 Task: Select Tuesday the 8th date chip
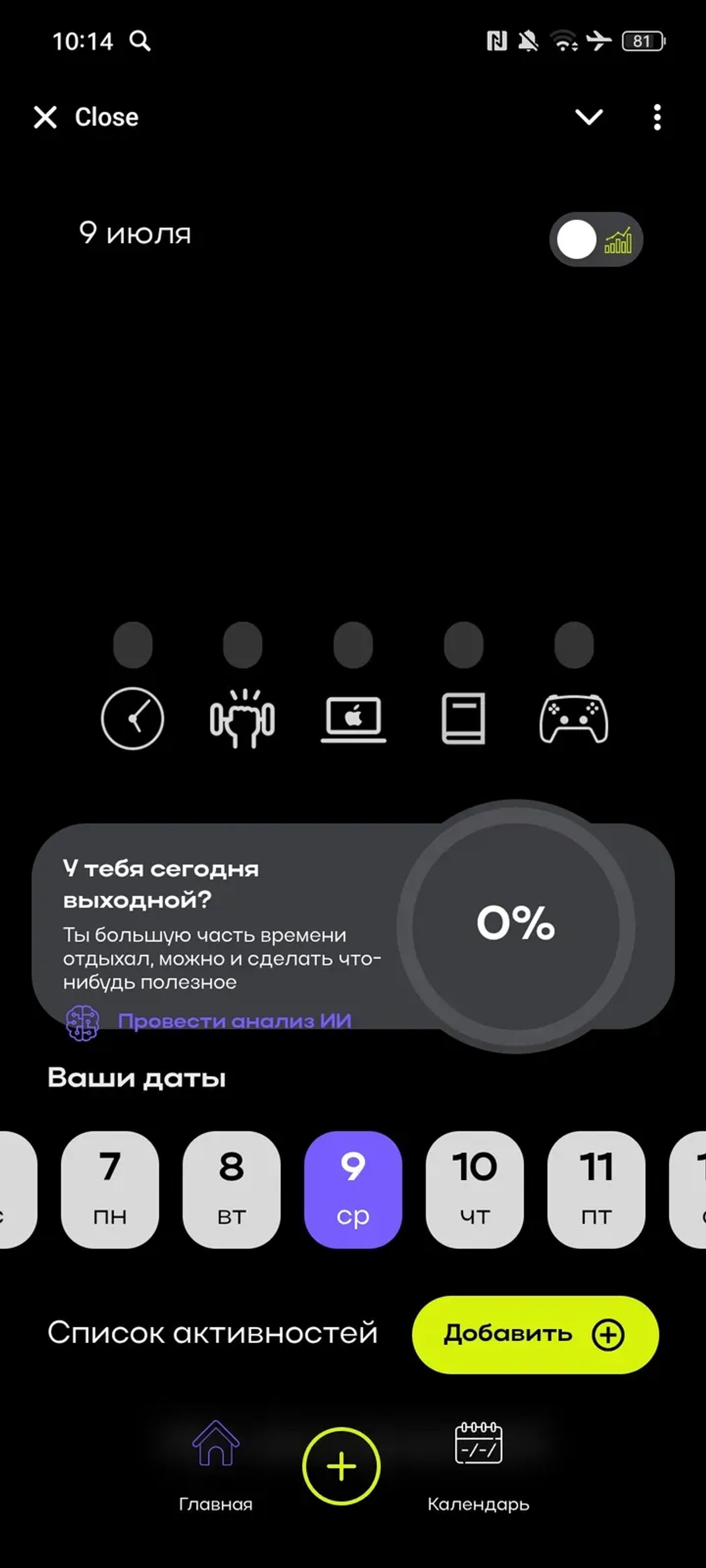coord(232,1189)
